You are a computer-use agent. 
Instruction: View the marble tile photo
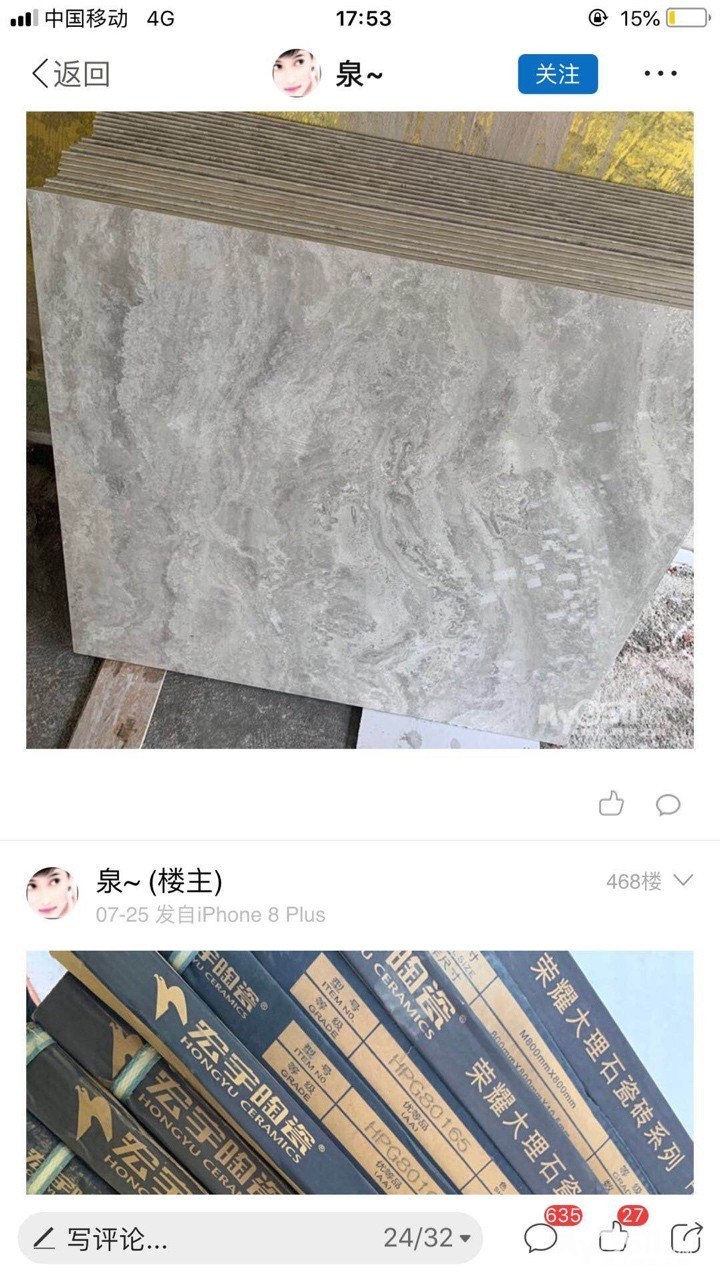(360, 430)
